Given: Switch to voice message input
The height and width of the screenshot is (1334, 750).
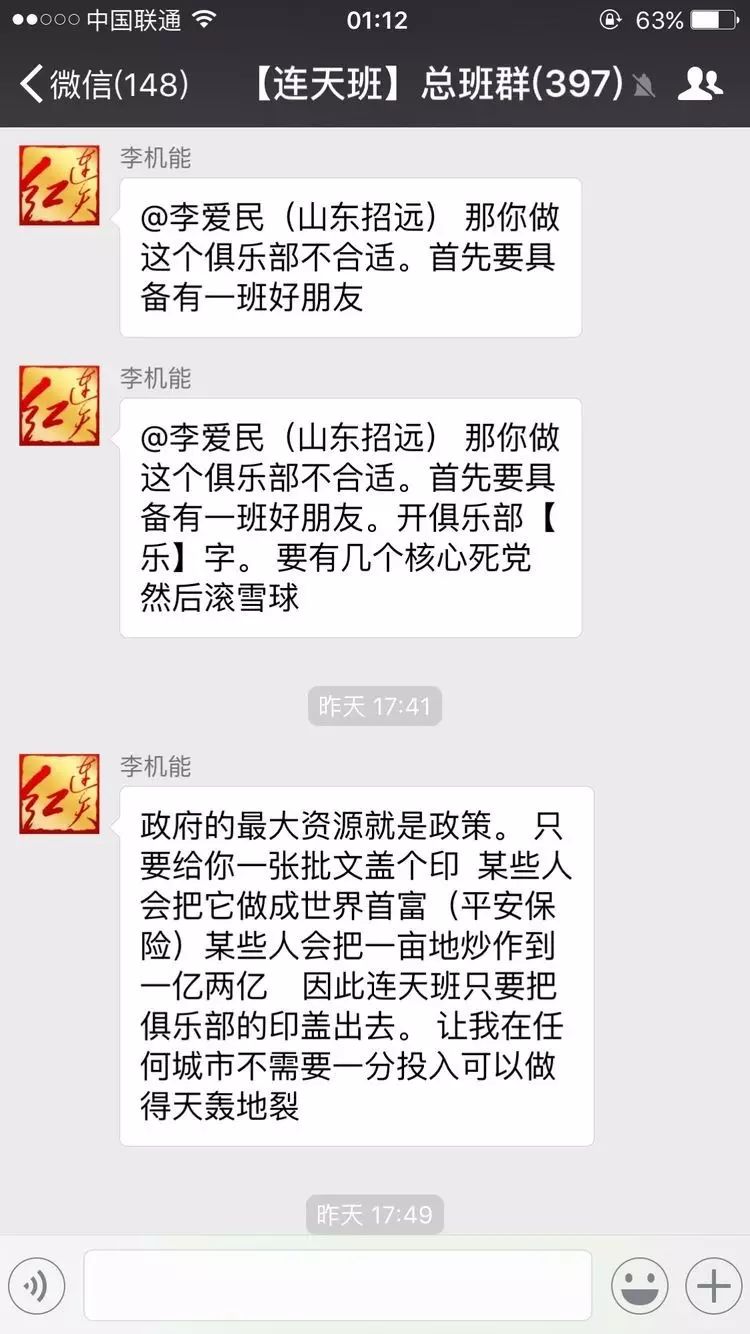Looking at the screenshot, I should coord(37,1285).
